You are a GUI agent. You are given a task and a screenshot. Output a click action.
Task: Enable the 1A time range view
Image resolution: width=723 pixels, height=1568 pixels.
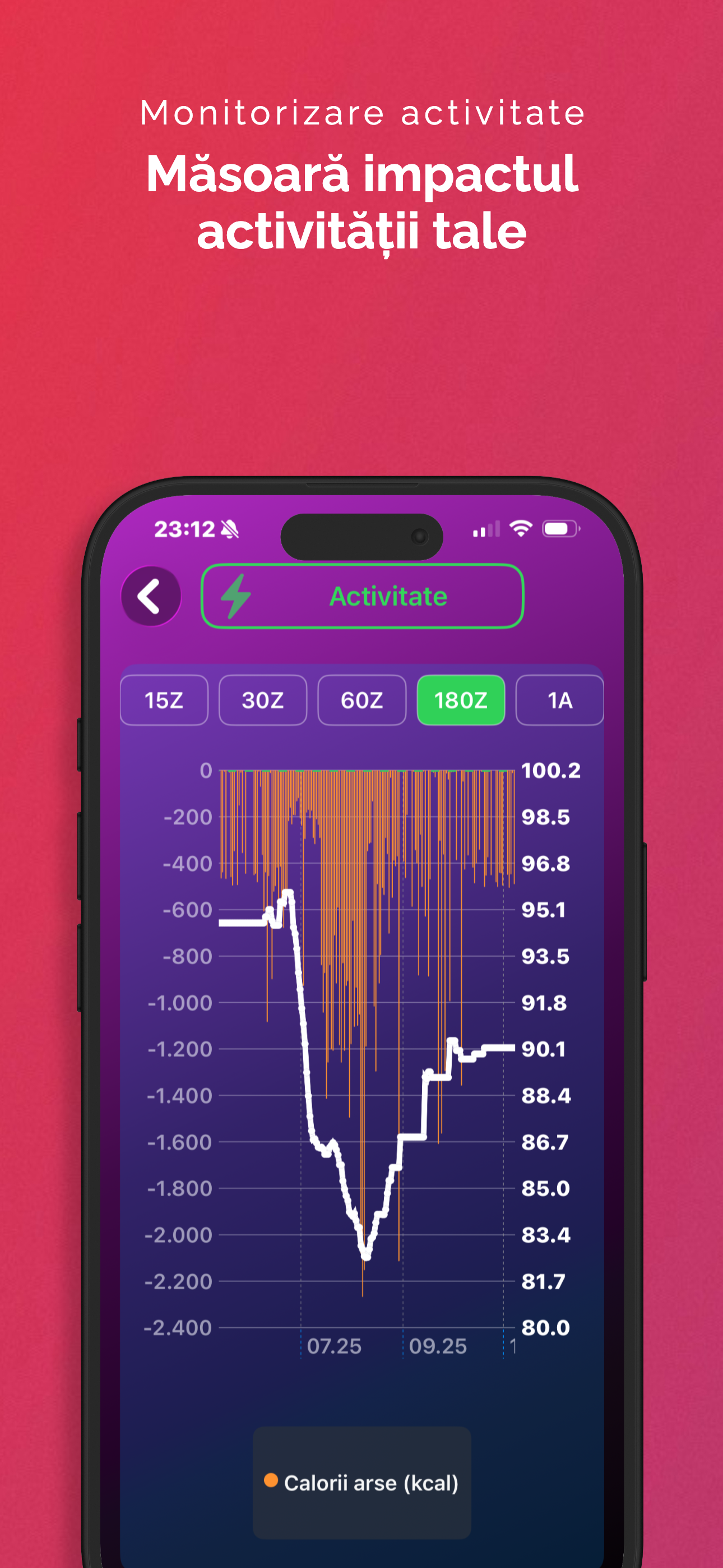point(559,700)
